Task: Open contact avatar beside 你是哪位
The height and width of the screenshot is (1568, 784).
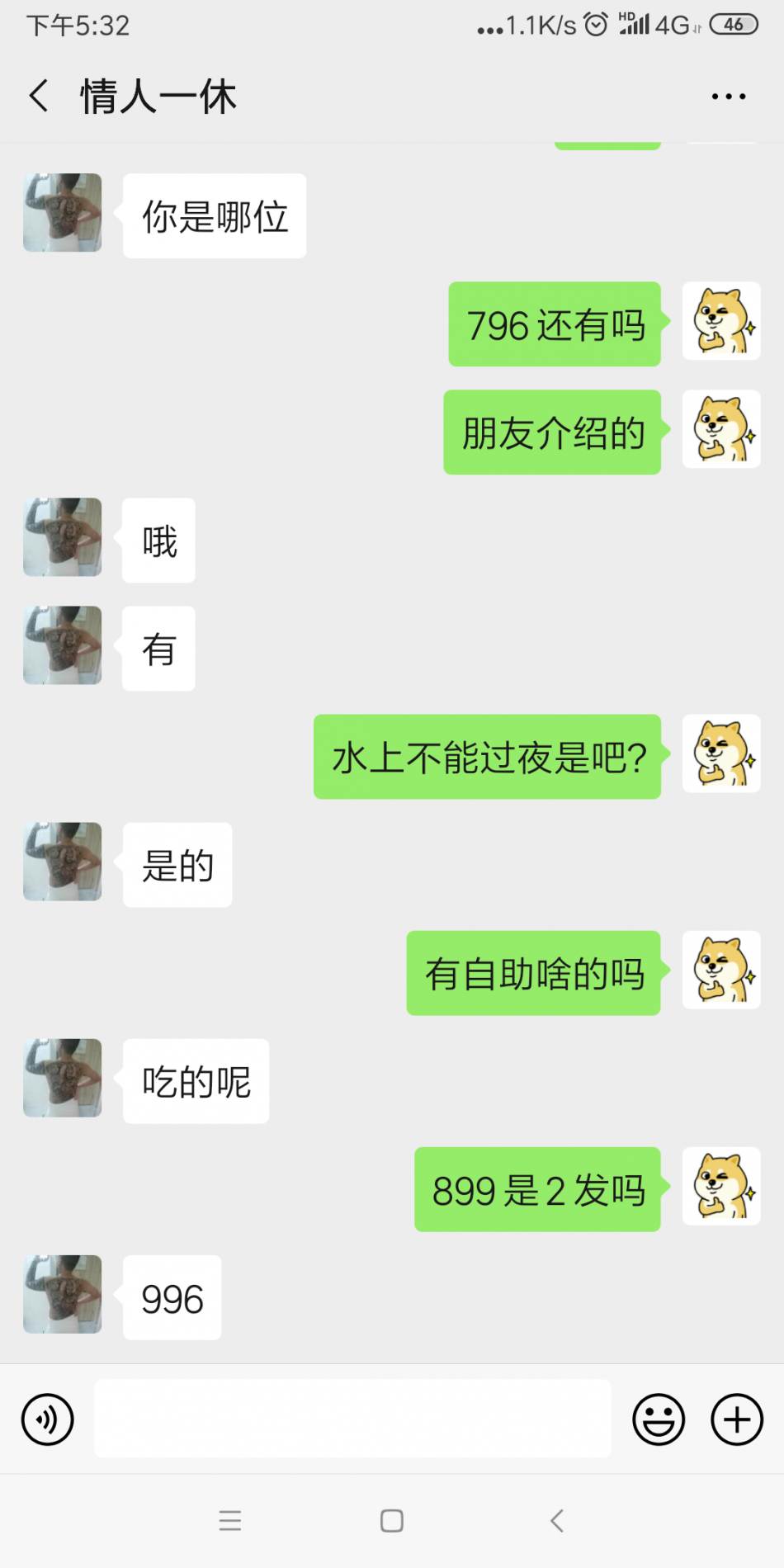Action: 63,213
